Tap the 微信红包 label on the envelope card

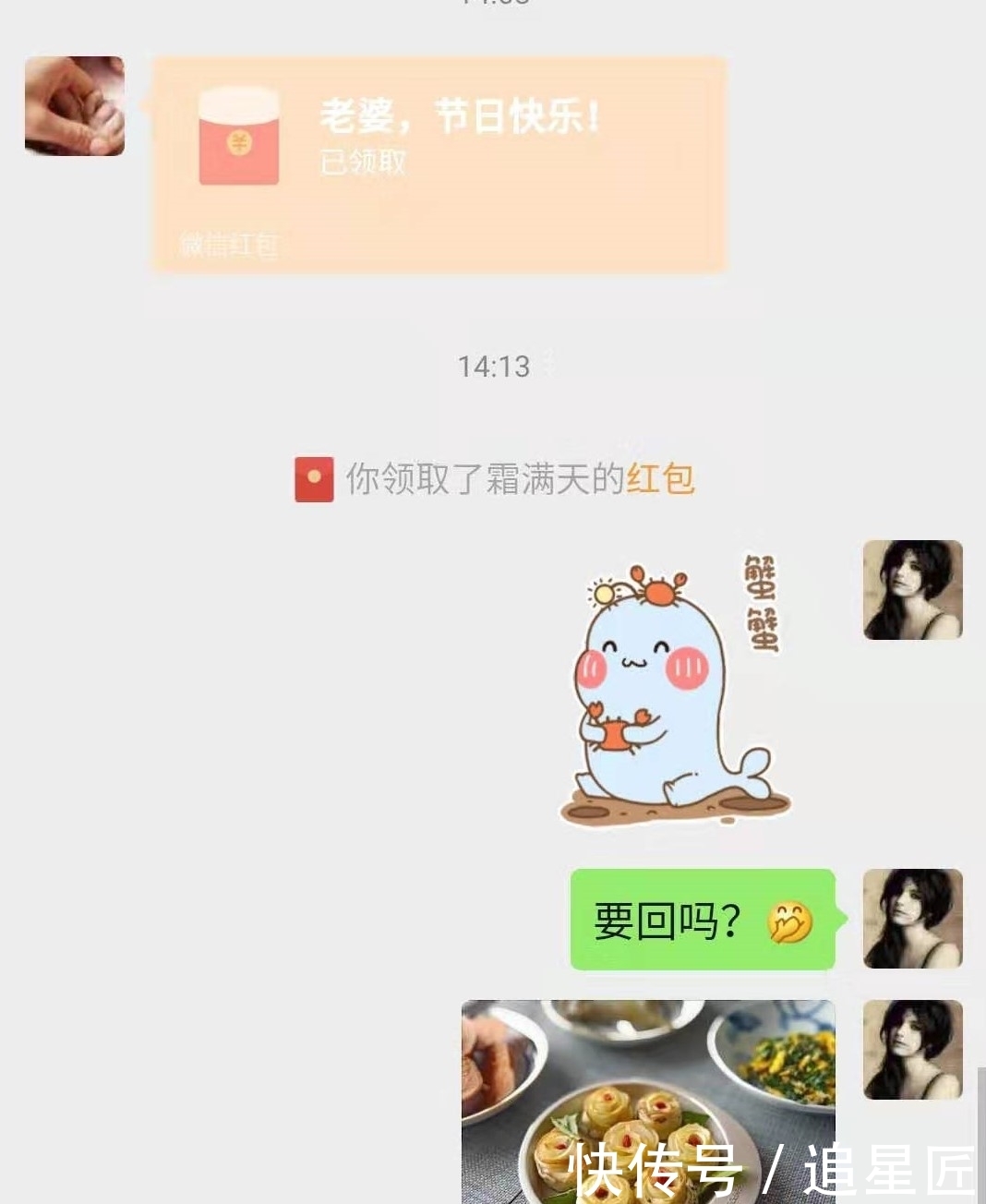[231, 244]
